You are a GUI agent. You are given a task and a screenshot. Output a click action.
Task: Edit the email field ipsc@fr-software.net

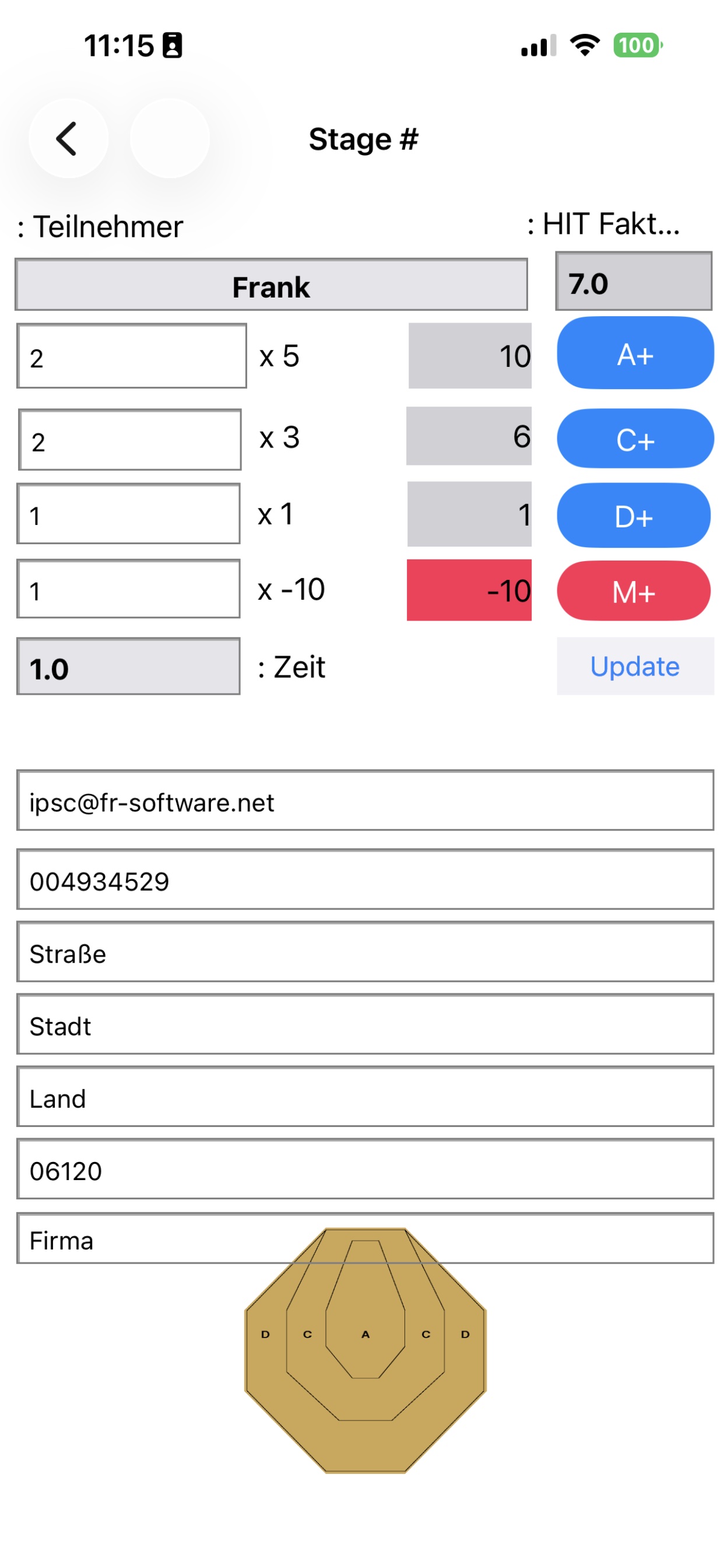coord(365,800)
